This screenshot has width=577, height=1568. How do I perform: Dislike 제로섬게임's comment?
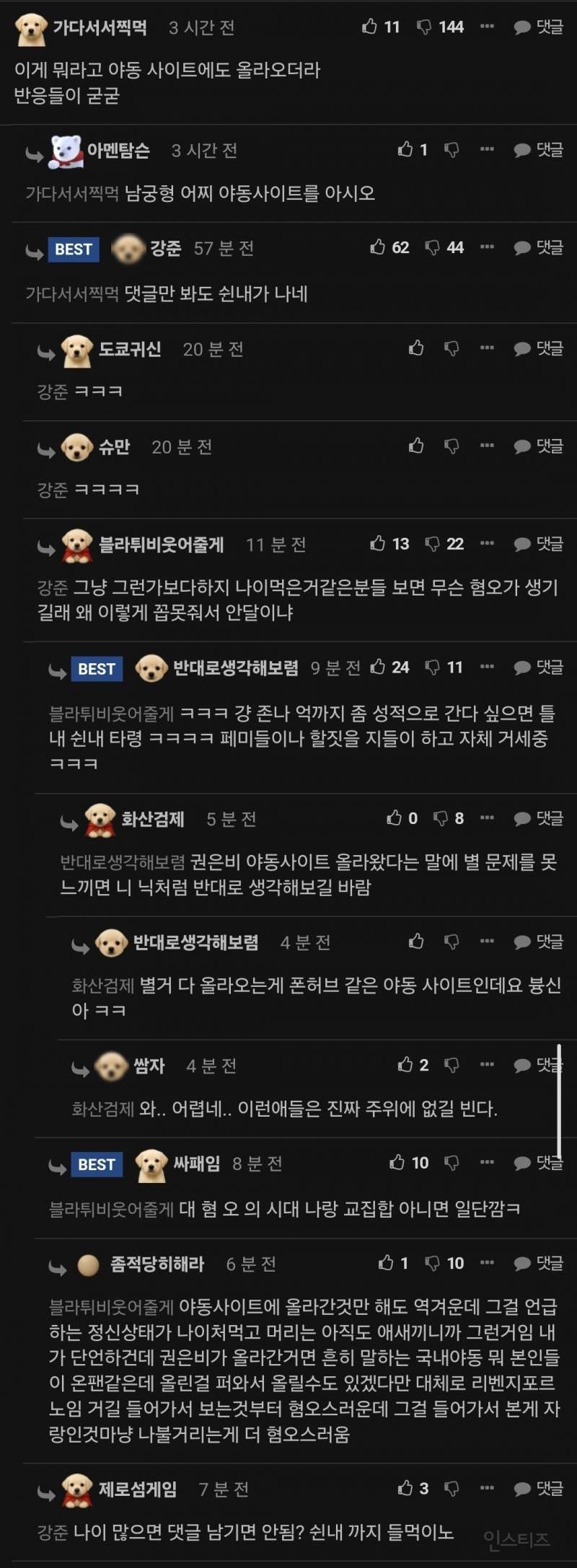pos(452,1487)
